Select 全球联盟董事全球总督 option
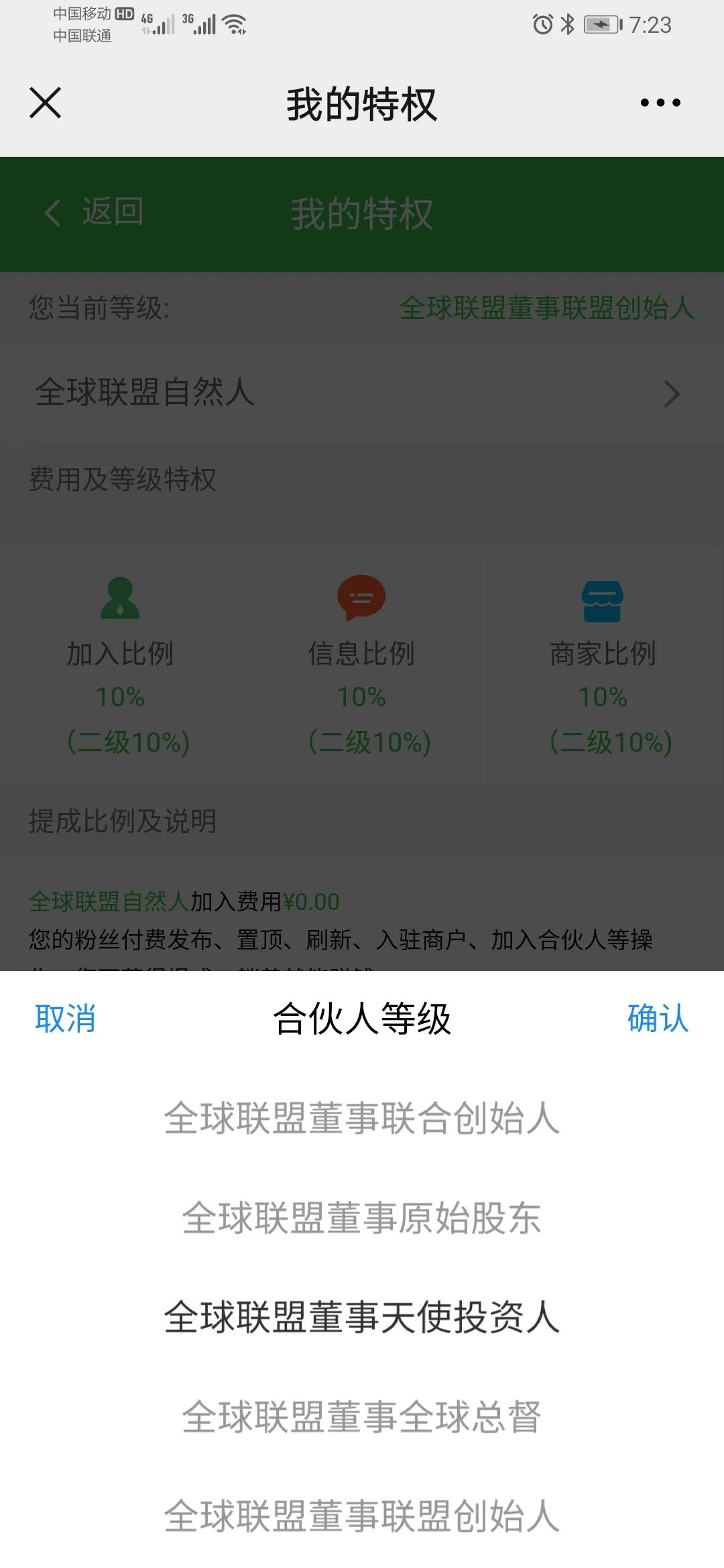Viewport: 724px width, 1568px height. coord(362,1417)
